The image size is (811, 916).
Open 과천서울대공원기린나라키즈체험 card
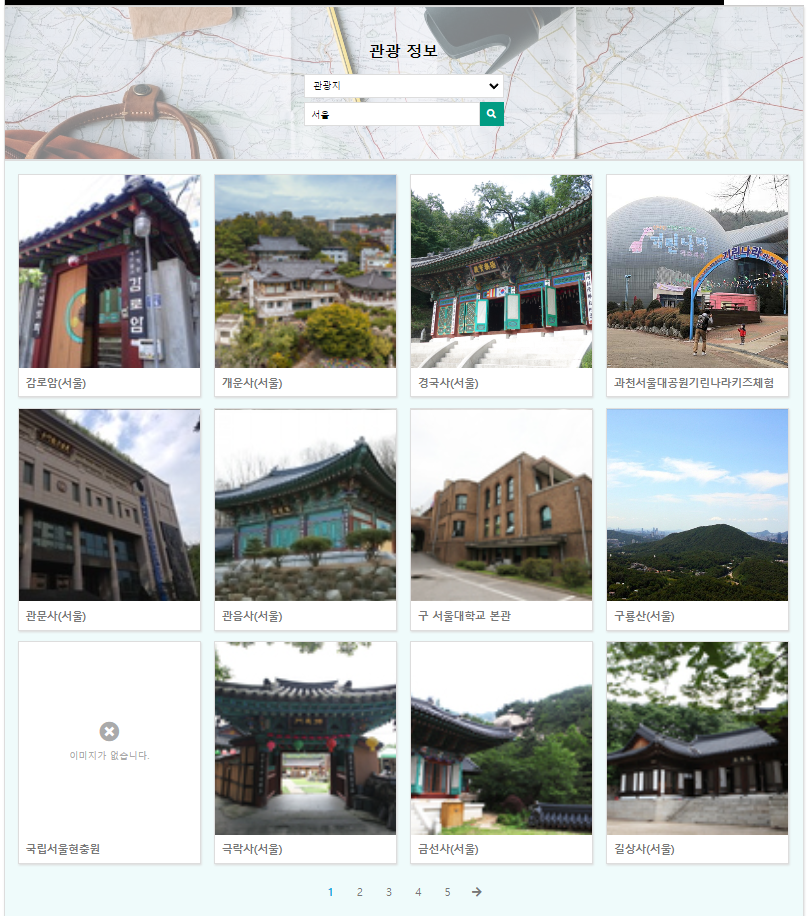(697, 285)
